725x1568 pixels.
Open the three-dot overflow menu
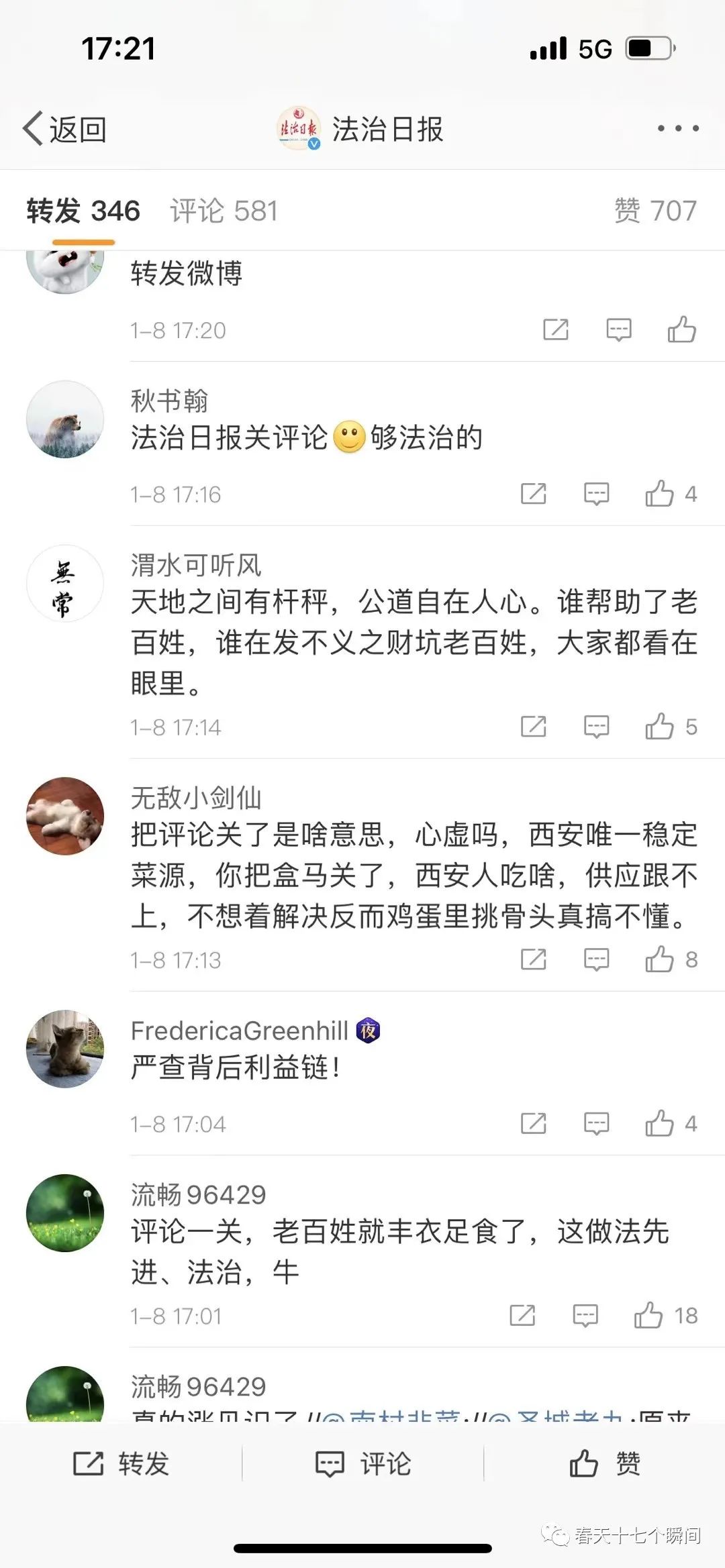coord(678,128)
